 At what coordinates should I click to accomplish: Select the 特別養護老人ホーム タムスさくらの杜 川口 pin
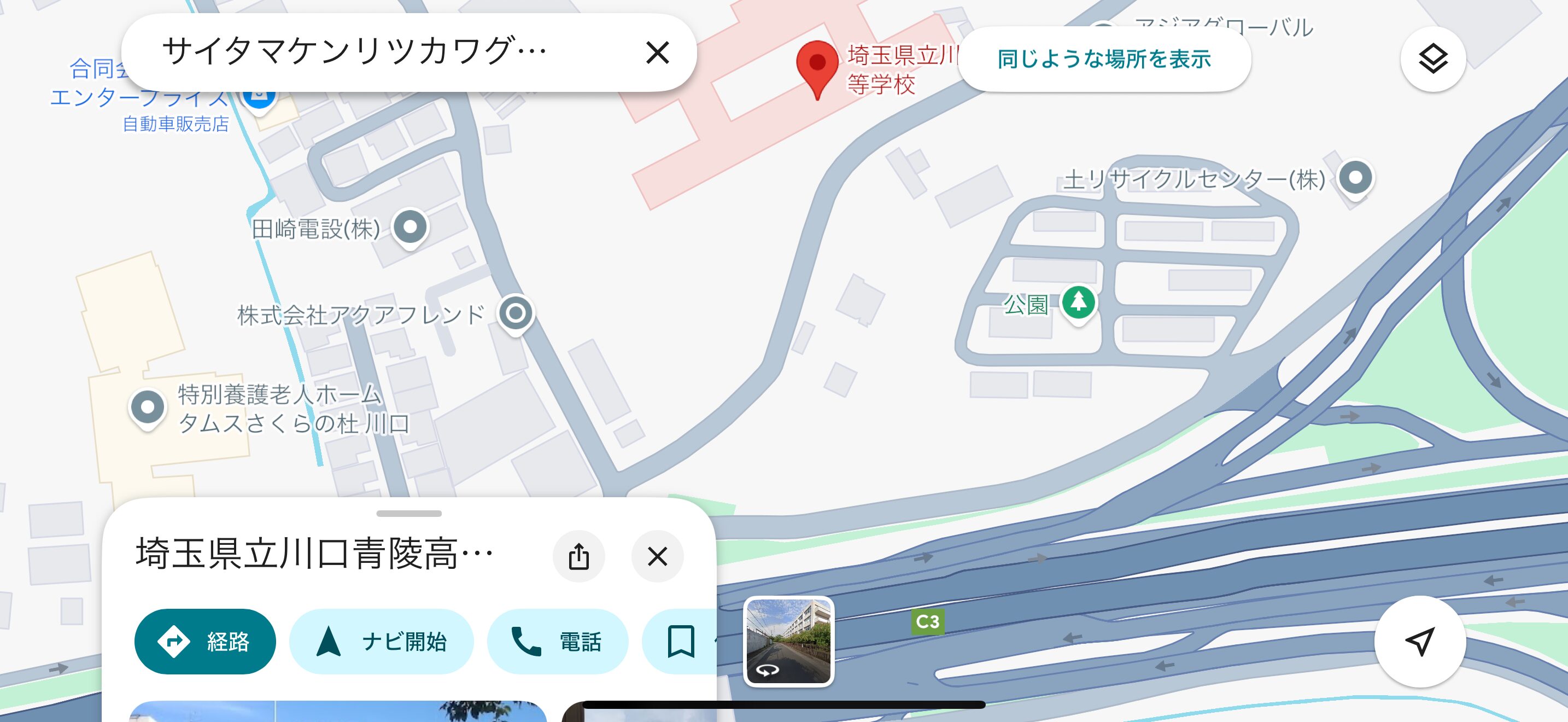pyautogui.click(x=147, y=407)
